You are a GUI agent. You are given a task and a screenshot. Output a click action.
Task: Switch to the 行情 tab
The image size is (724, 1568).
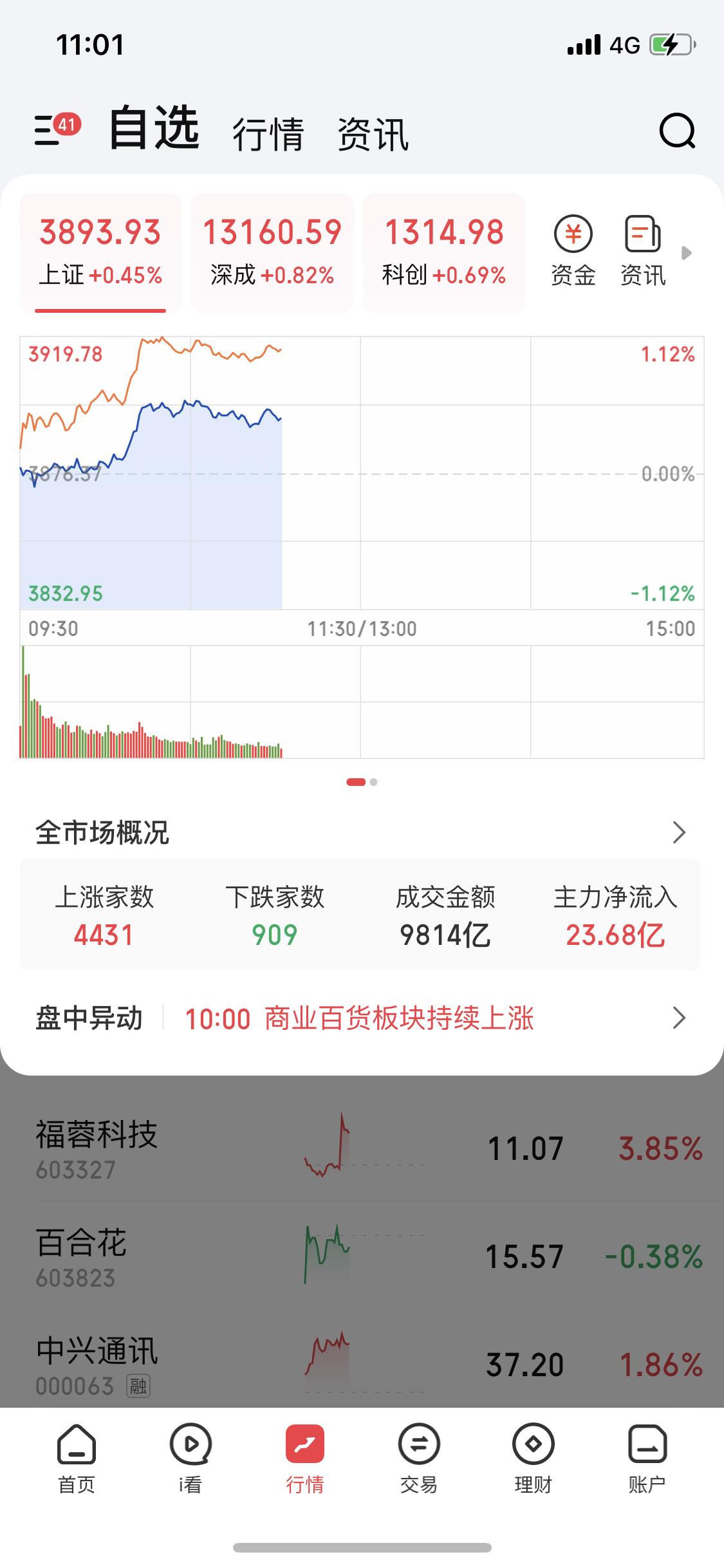pyautogui.click(x=269, y=133)
